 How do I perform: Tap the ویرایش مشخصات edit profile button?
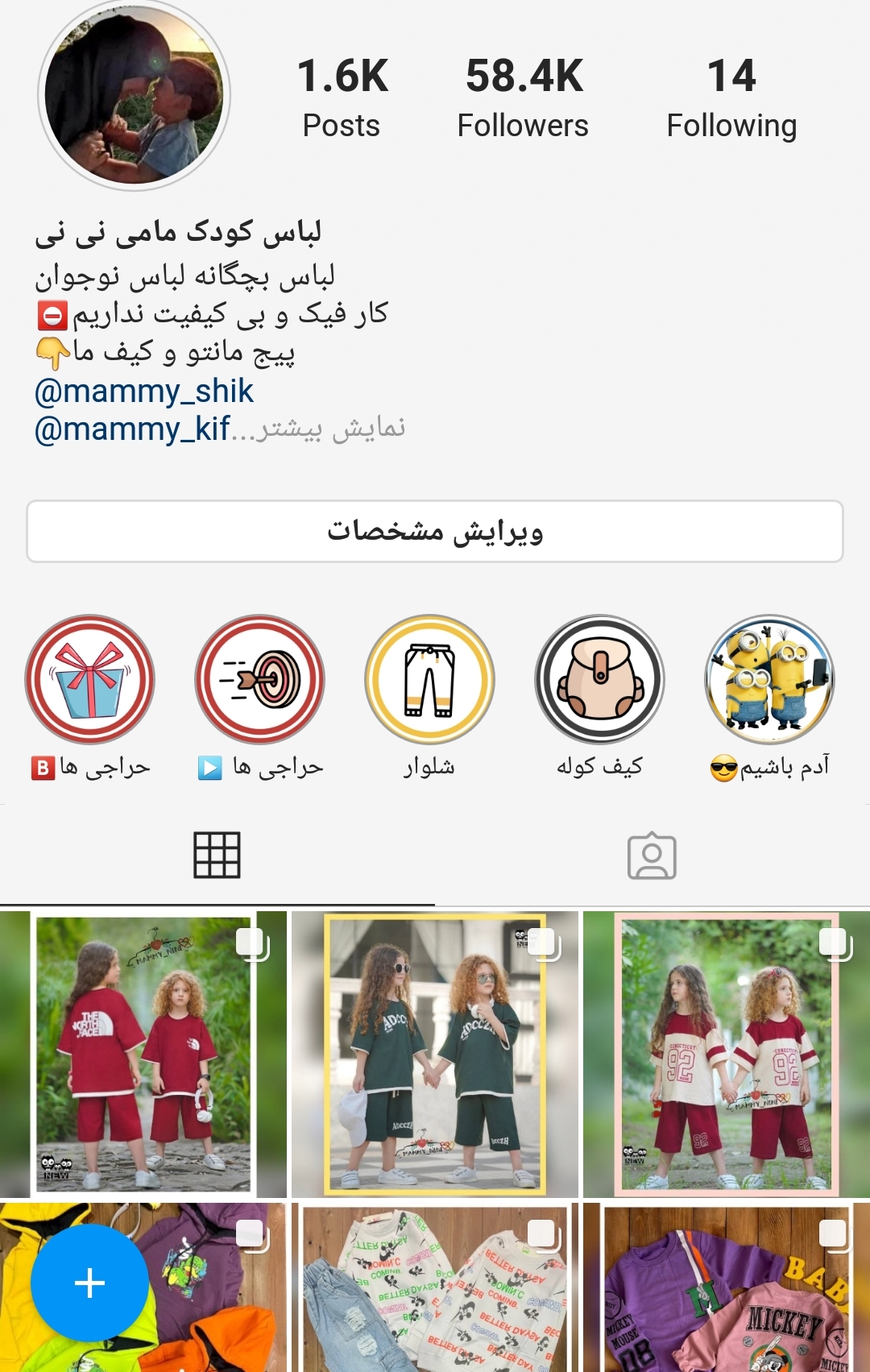[x=435, y=532]
